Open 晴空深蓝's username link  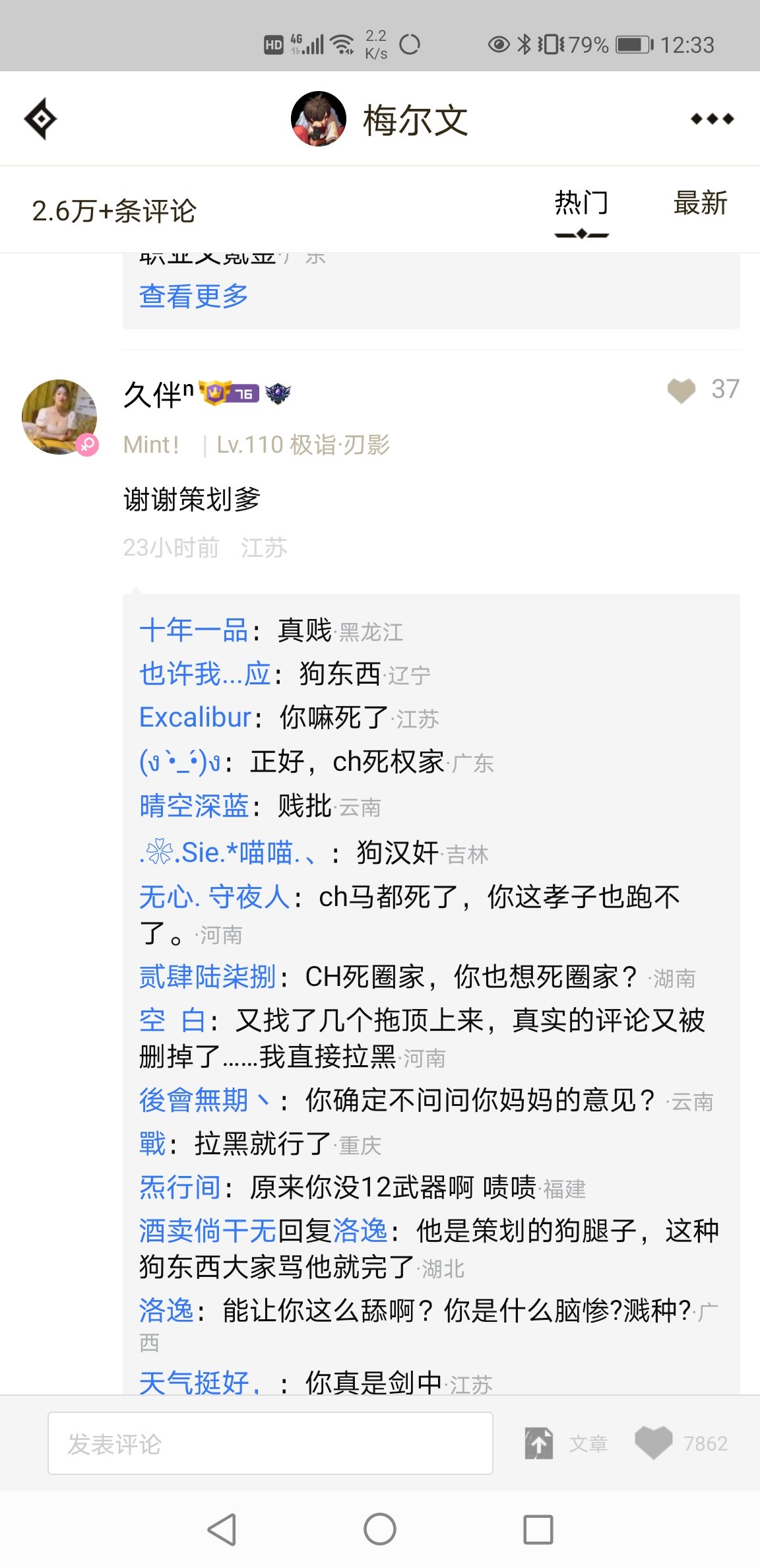194,806
